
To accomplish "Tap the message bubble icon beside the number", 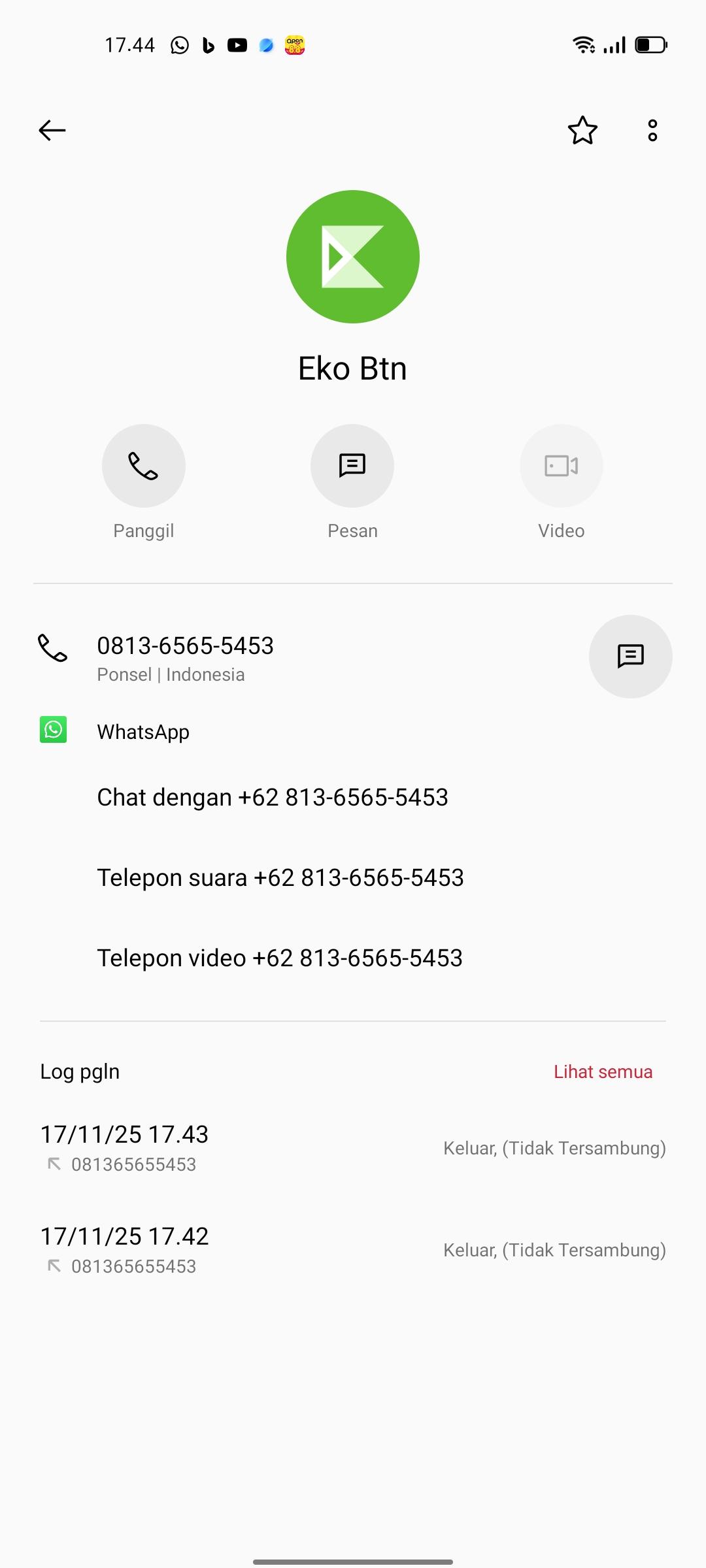I will point(630,656).
